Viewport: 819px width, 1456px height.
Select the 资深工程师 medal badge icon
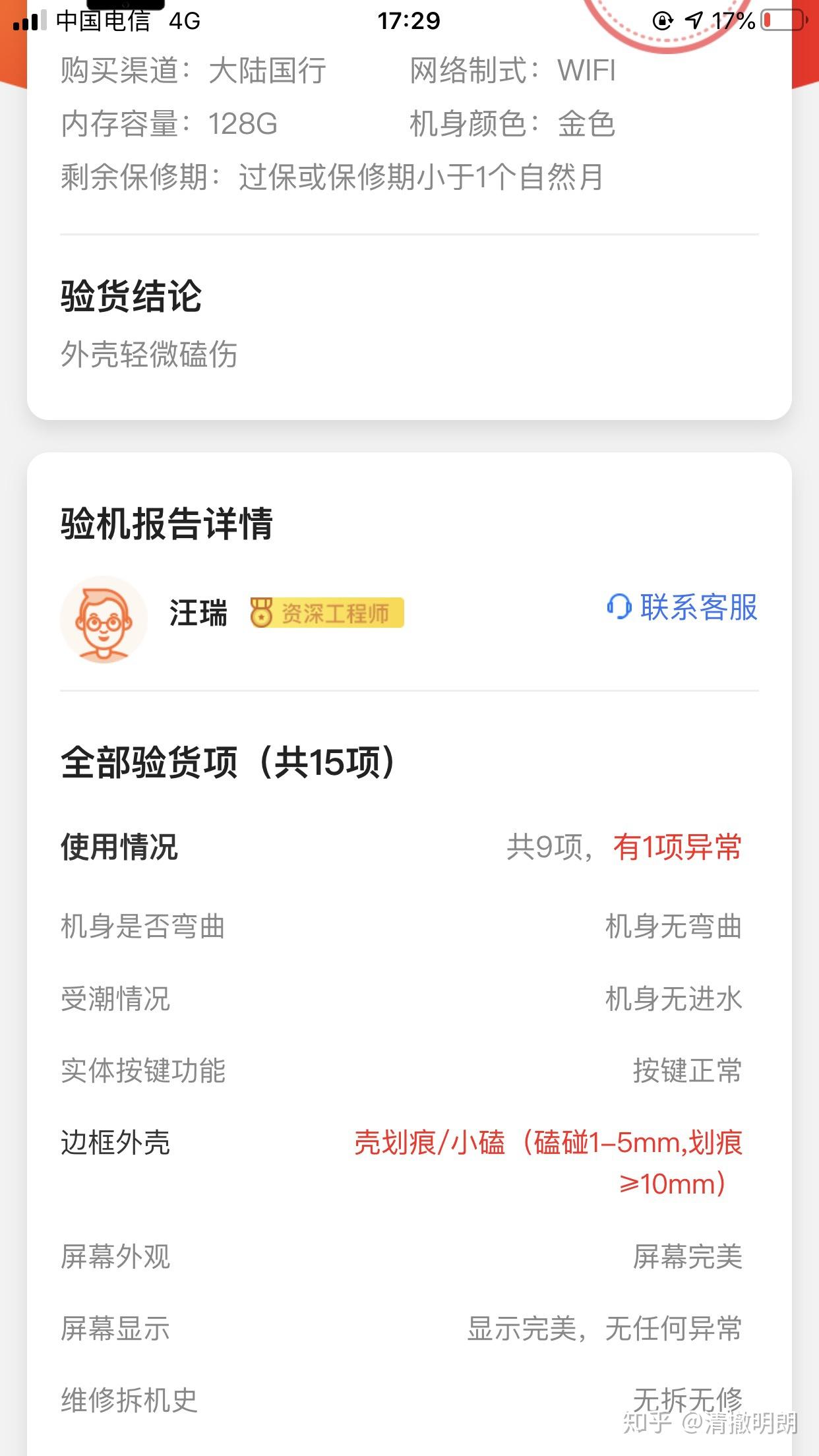pos(263,613)
